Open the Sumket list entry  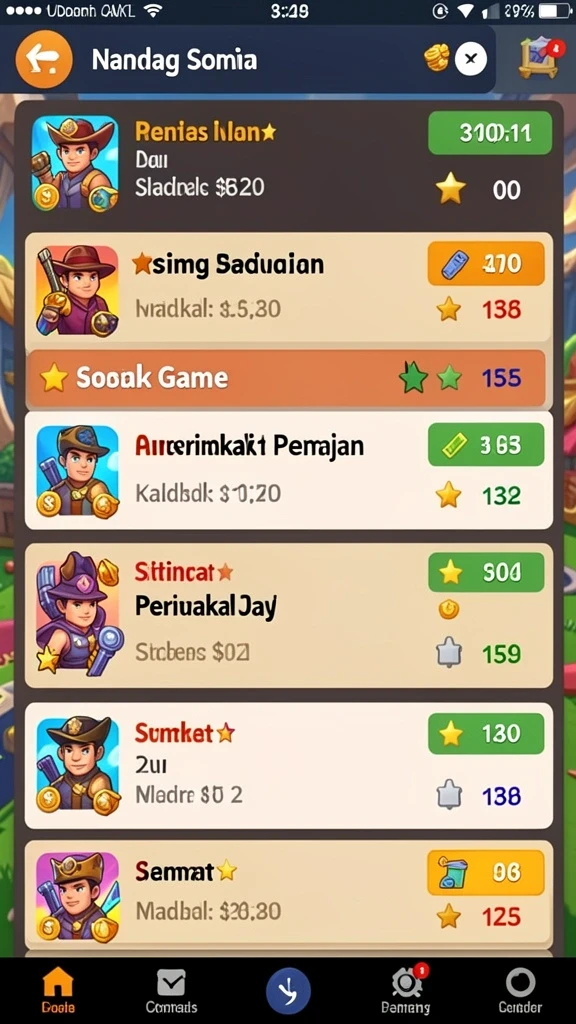[x=289, y=765]
